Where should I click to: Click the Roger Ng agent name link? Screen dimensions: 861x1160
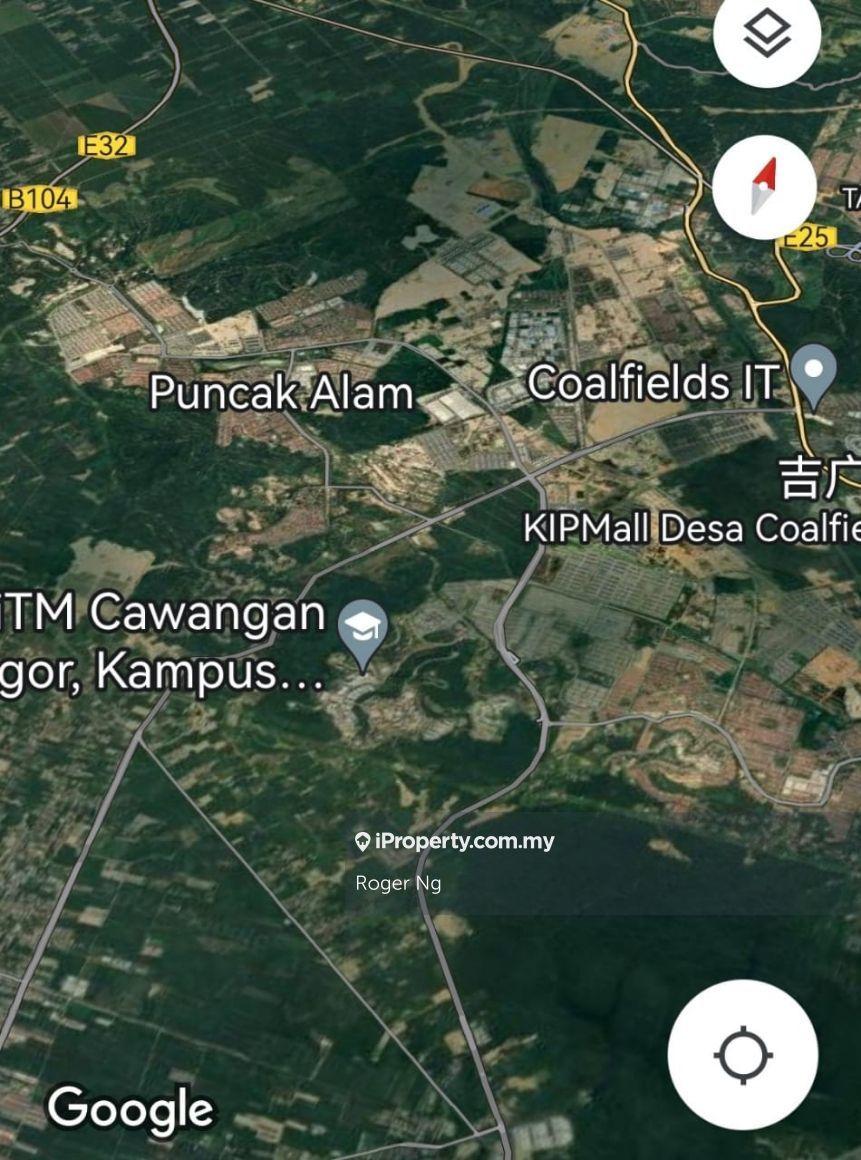pyautogui.click(x=398, y=884)
